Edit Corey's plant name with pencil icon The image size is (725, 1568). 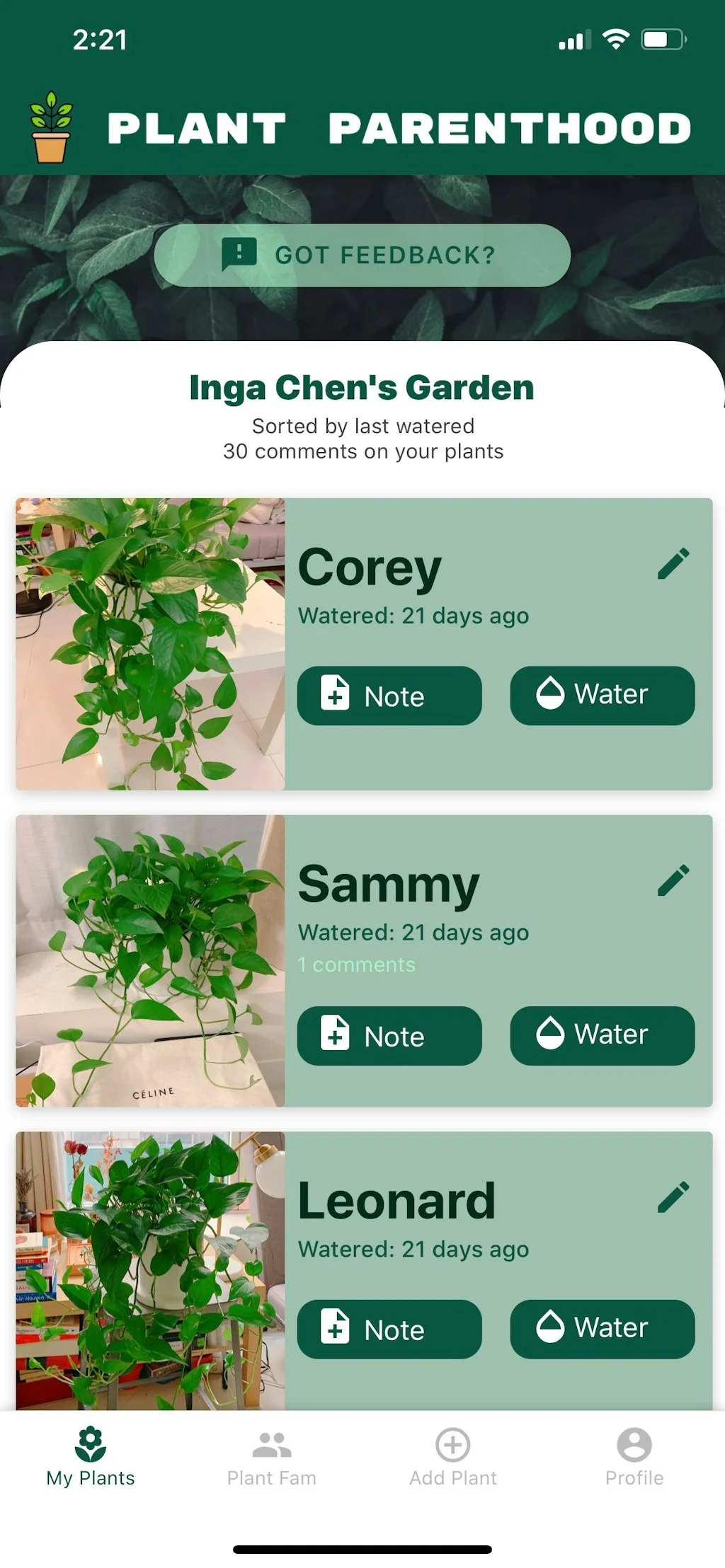[x=673, y=565]
